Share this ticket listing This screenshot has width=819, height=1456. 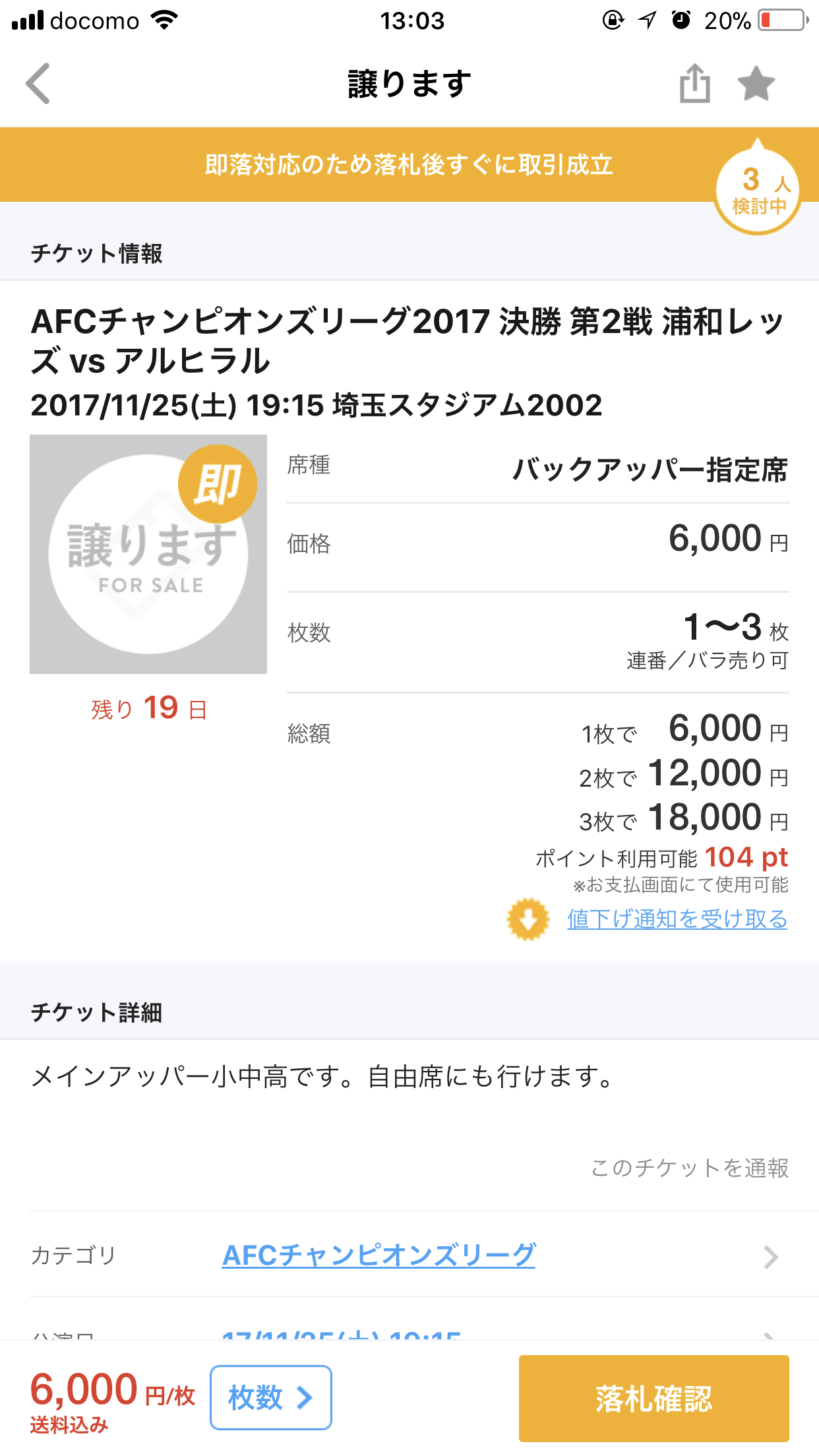click(x=694, y=84)
